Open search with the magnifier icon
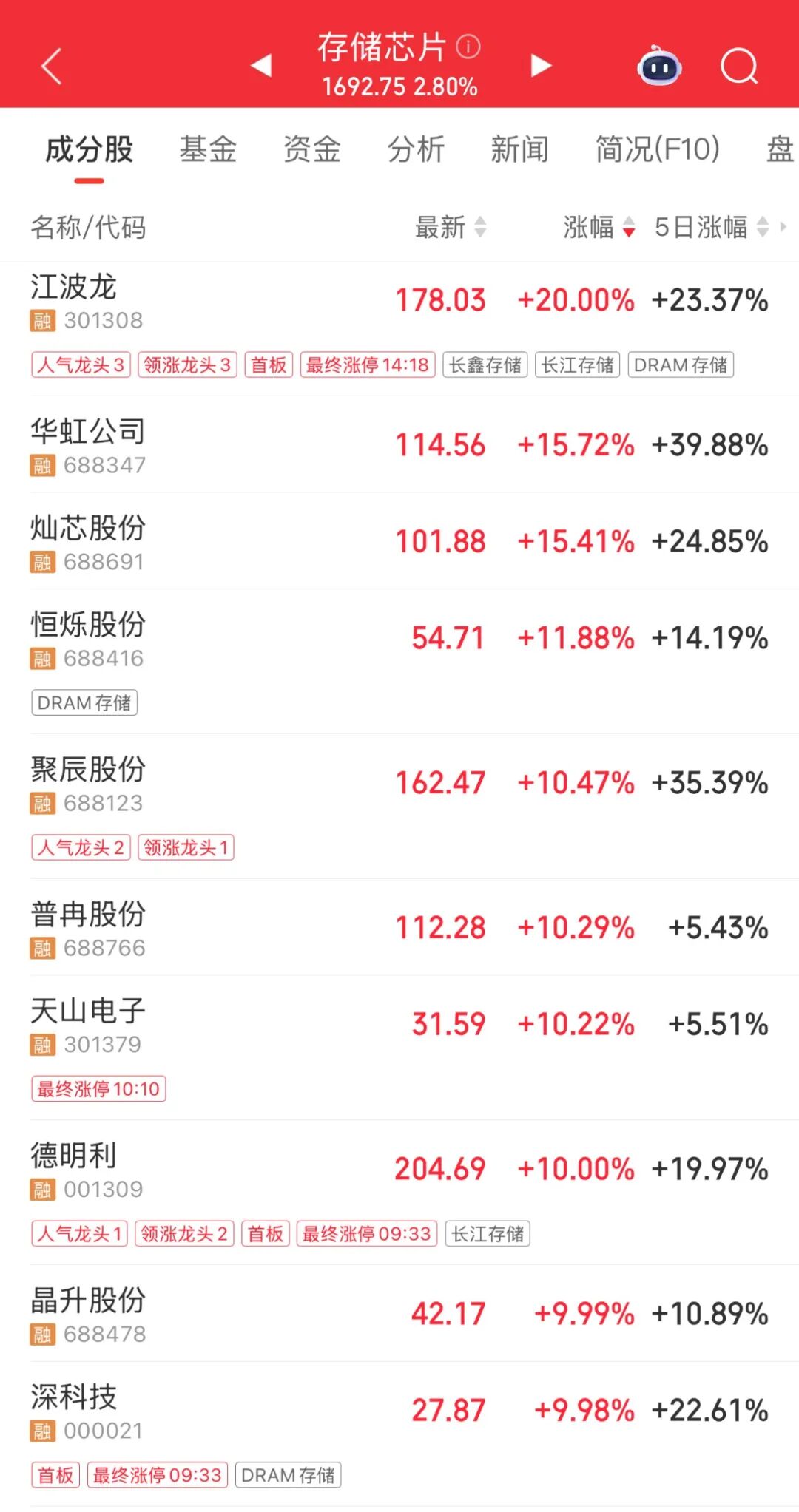This screenshot has width=799, height=1512. pos(739,67)
